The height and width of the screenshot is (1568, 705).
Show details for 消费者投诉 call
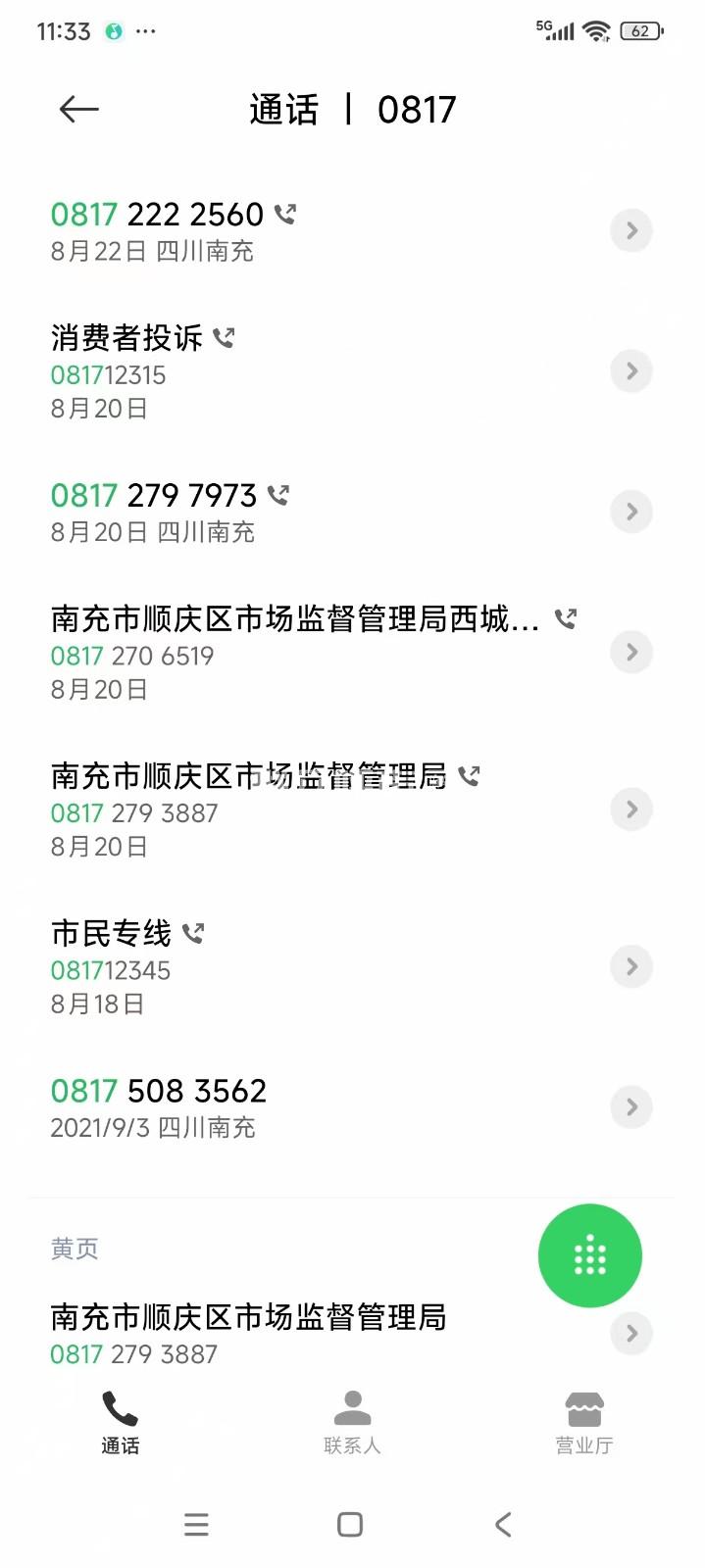click(x=631, y=371)
